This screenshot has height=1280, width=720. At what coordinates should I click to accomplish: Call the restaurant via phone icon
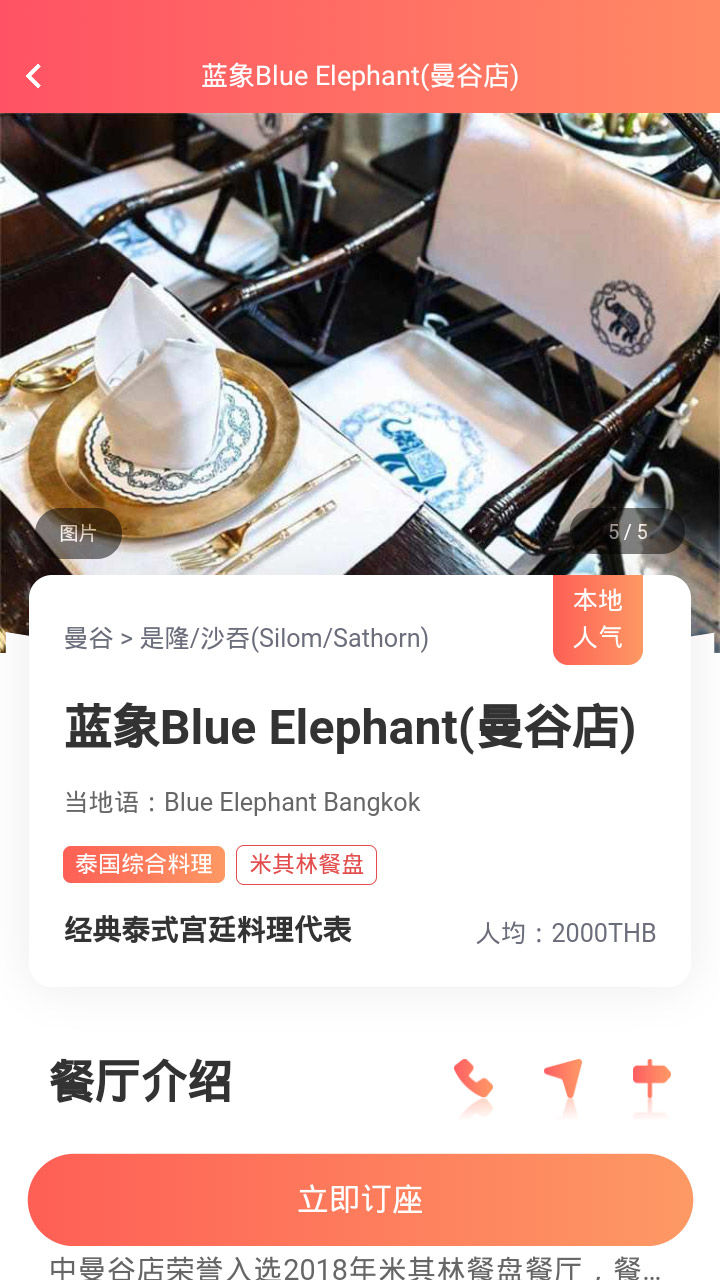pyautogui.click(x=473, y=1080)
